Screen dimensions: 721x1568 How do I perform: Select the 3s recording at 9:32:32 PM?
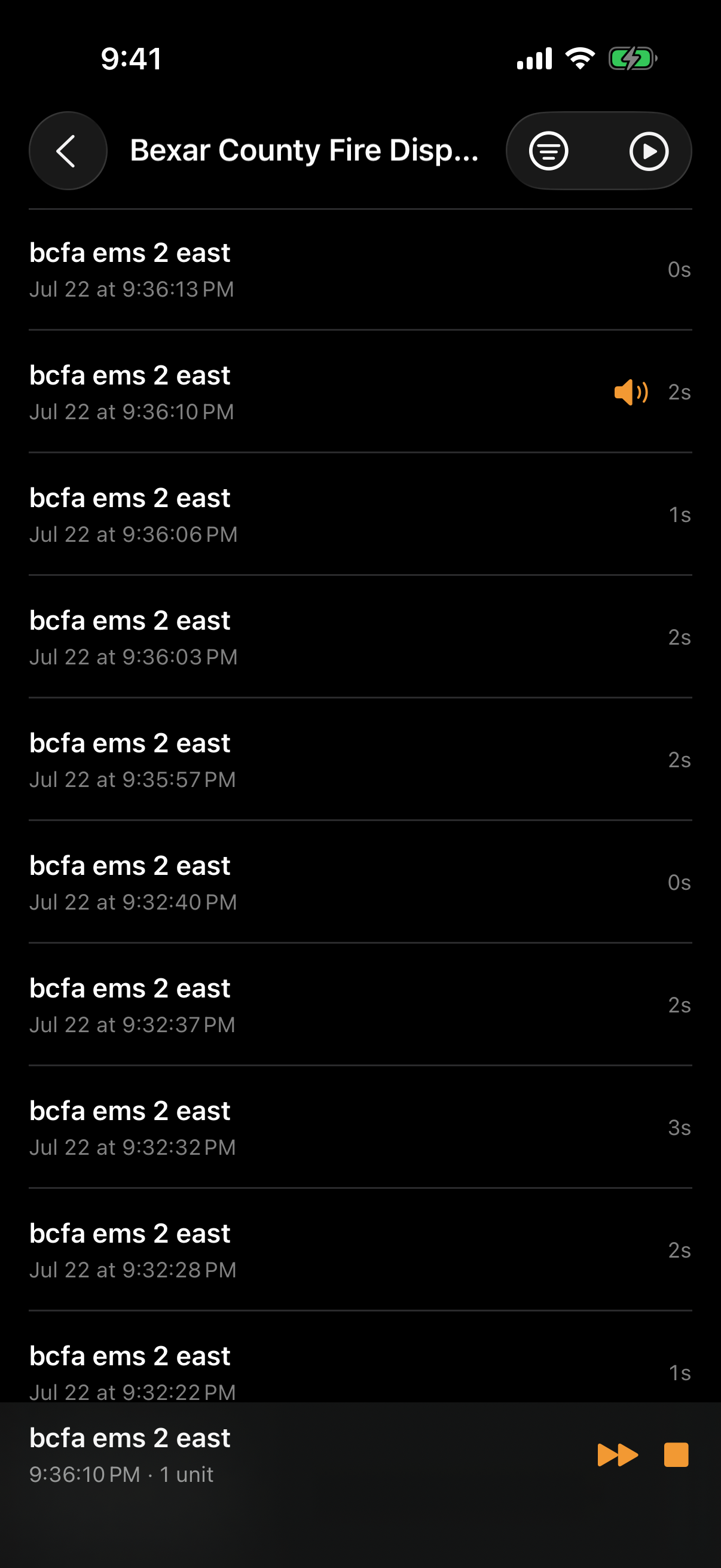[360, 1127]
